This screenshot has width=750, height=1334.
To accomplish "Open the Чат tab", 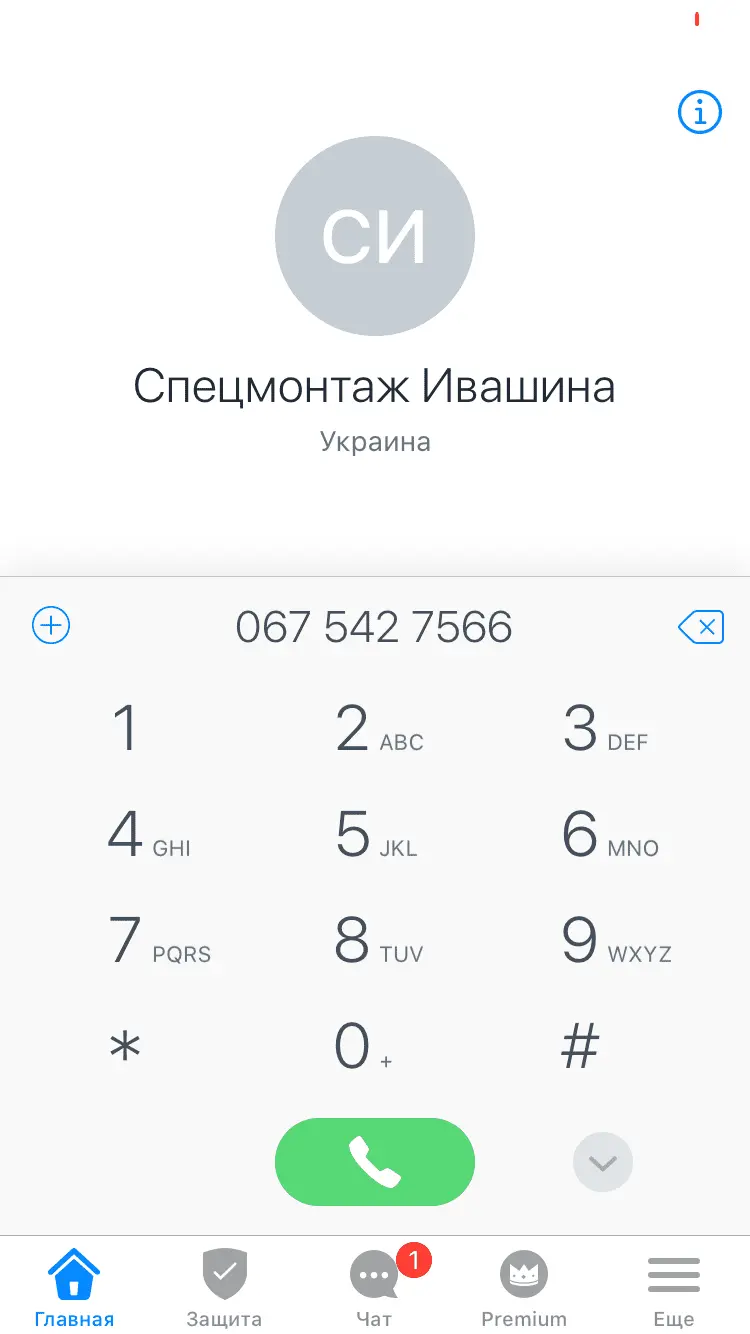I will click(375, 1288).
